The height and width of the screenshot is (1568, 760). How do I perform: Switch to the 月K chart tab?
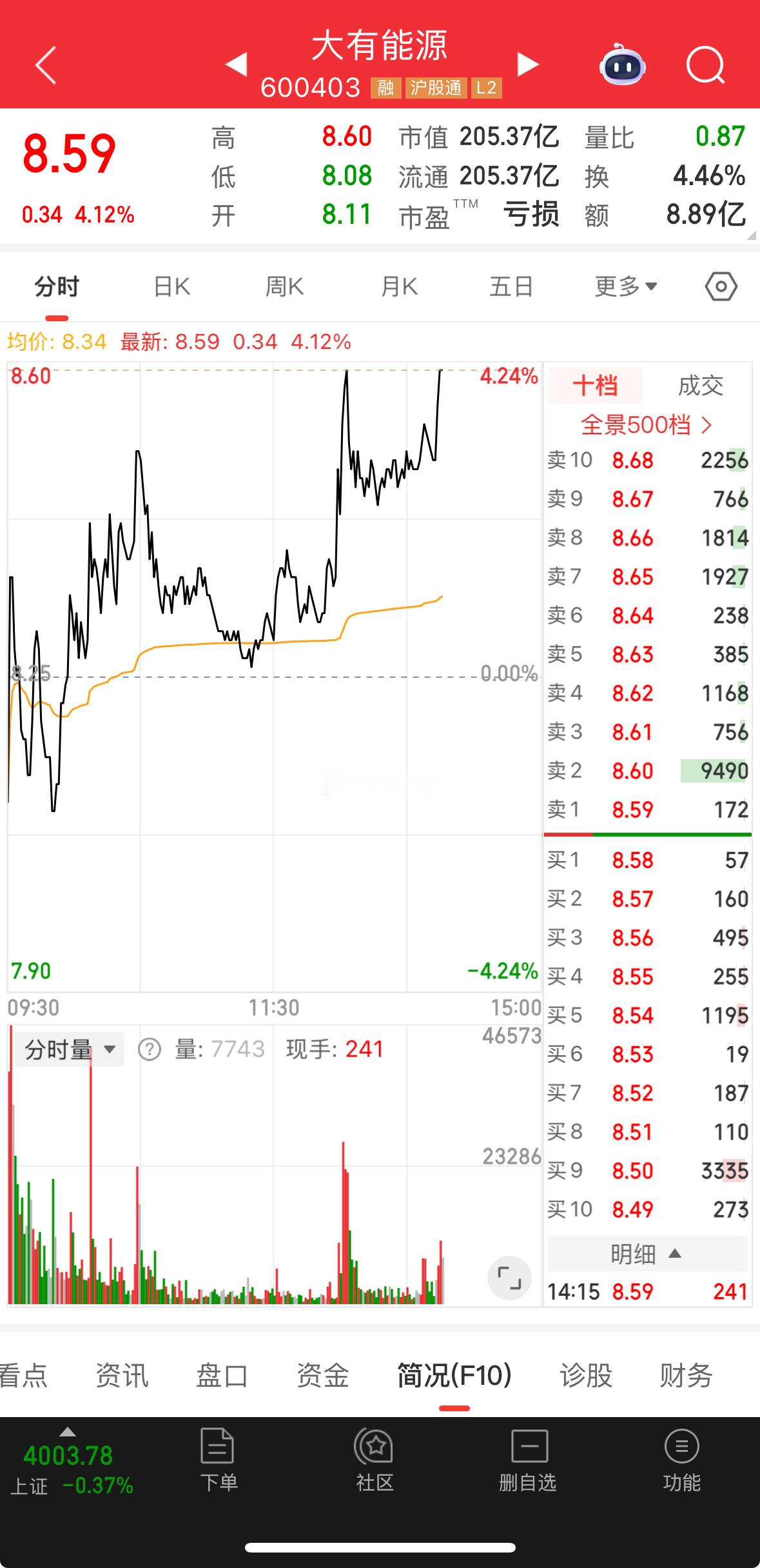399,286
